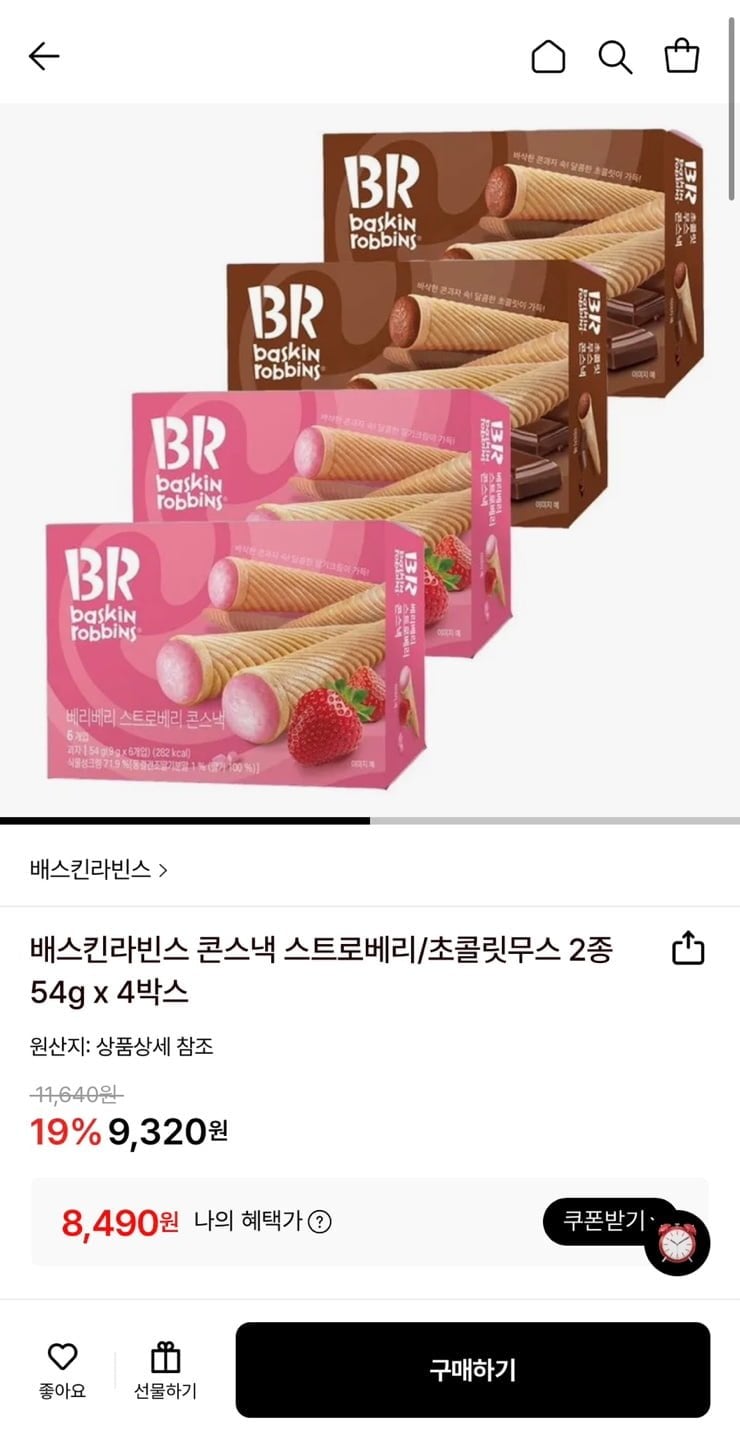Open search from the magnifier icon

pyautogui.click(x=615, y=57)
